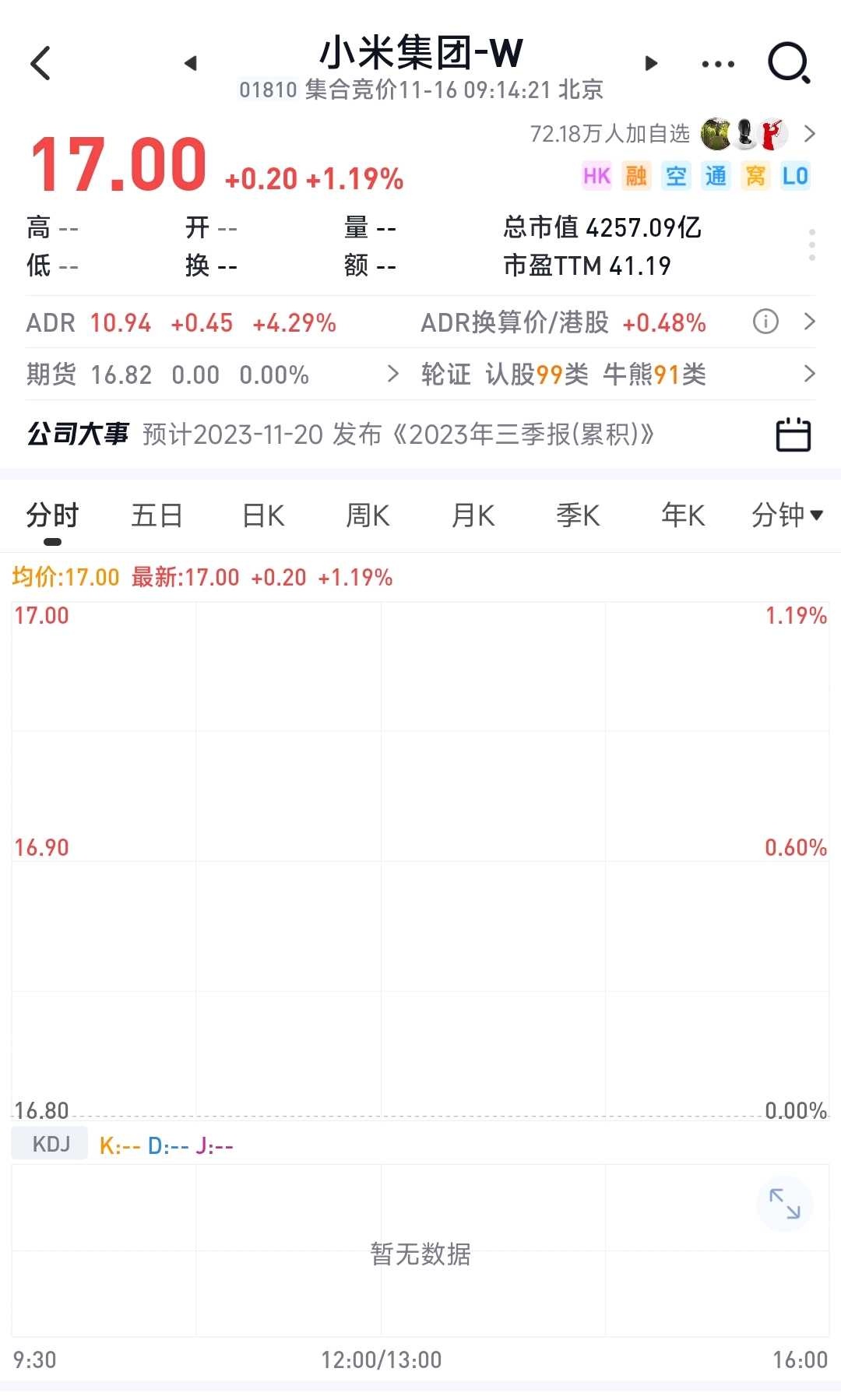The width and height of the screenshot is (841, 1400).
Task: Switch to the previous stock arrow
Action: [x=191, y=63]
